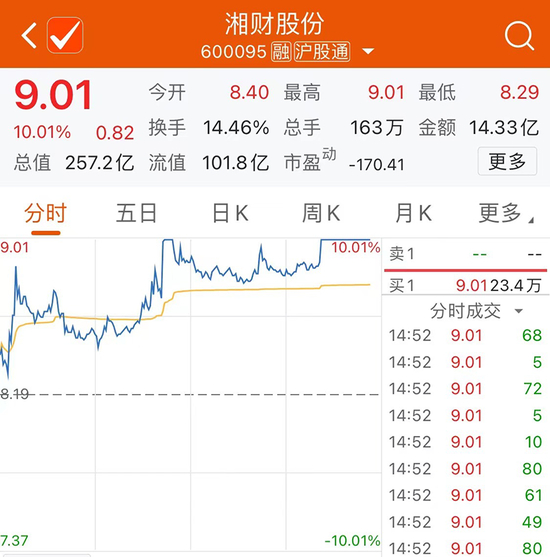
Task: Switch to the 周K chart tab
Action: coord(321,213)
